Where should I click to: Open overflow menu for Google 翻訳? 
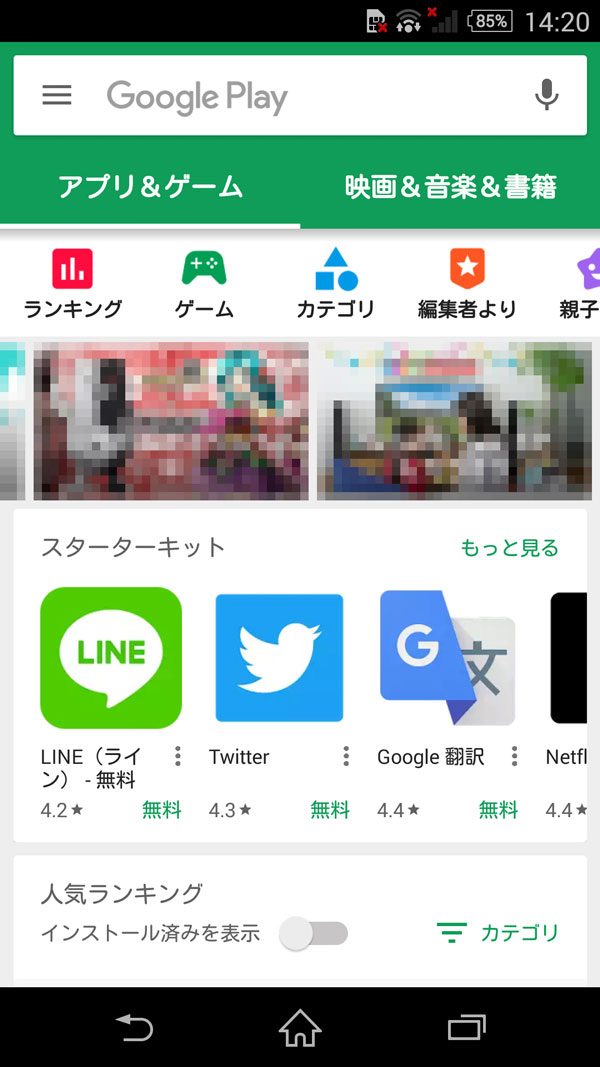click(514, 756)
